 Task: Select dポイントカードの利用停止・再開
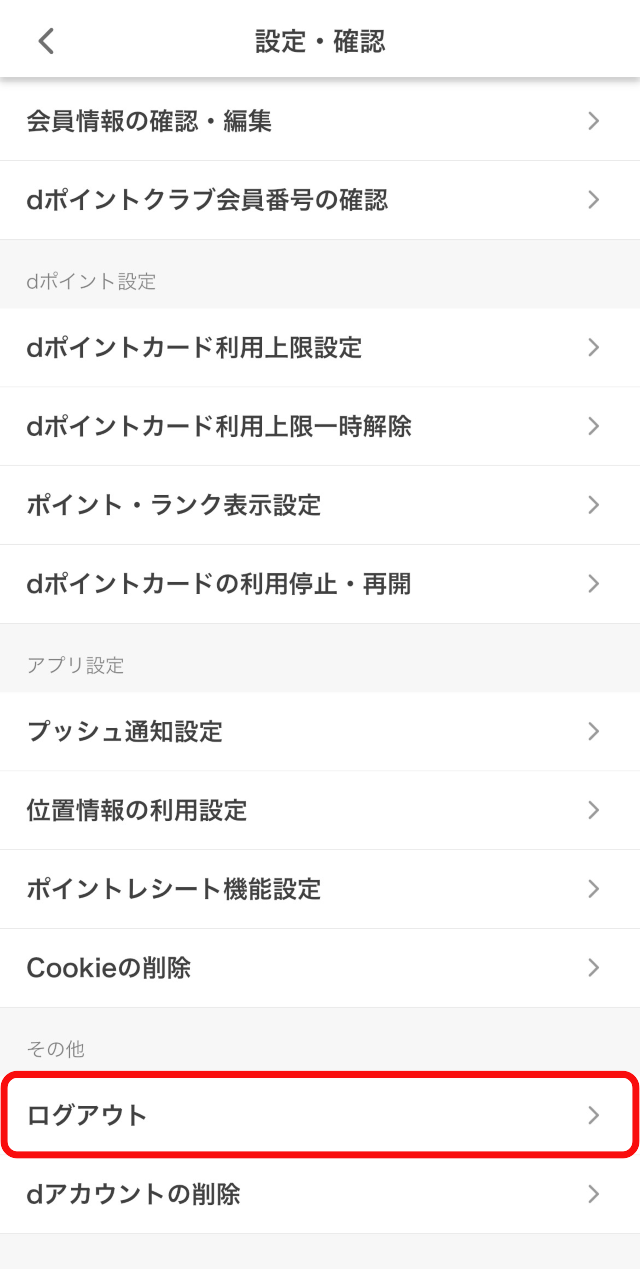[320, 584]
